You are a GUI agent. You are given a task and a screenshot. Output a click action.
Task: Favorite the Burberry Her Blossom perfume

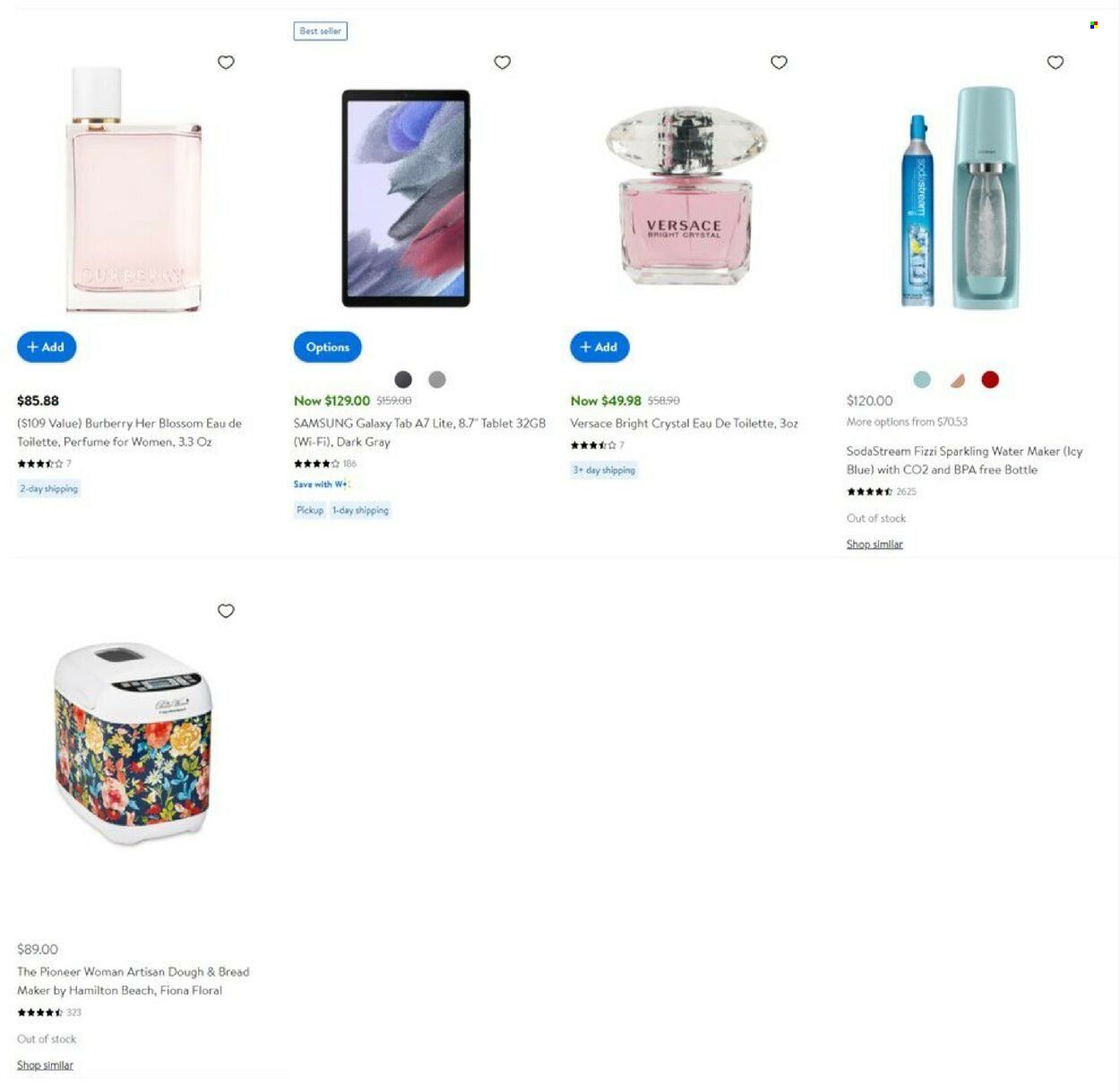click(226, 62)
